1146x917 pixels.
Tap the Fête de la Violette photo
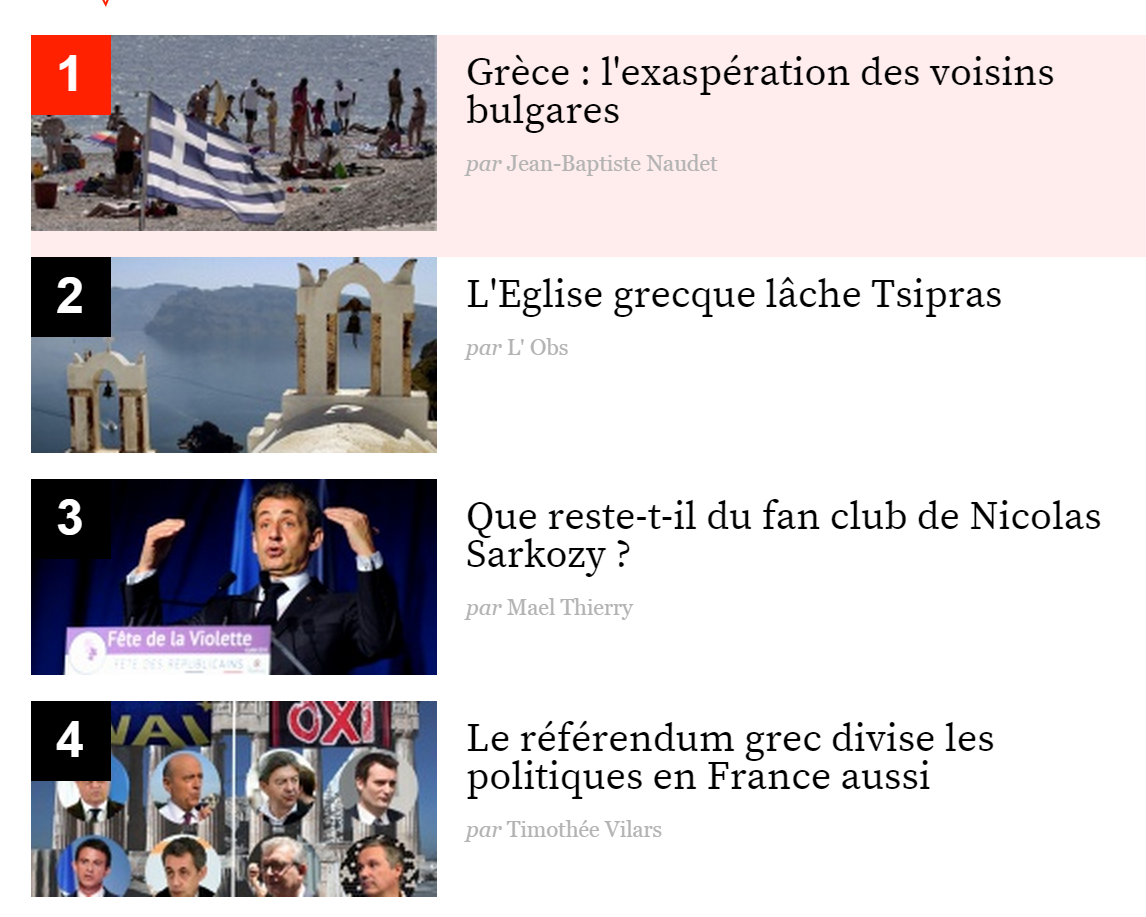coord(234,577)
